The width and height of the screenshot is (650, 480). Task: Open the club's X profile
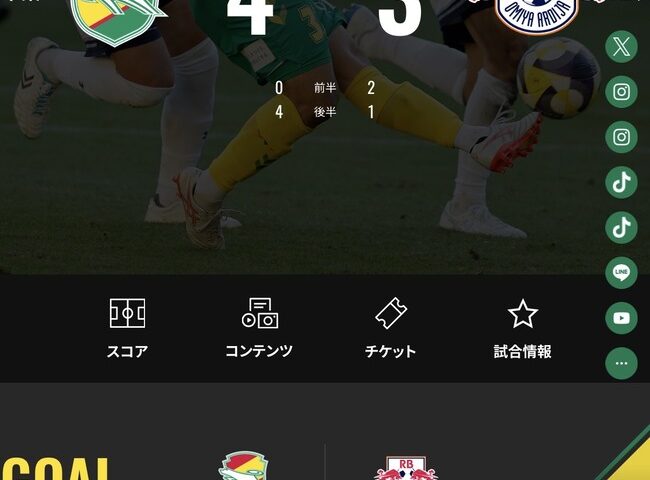click(621, 46)
